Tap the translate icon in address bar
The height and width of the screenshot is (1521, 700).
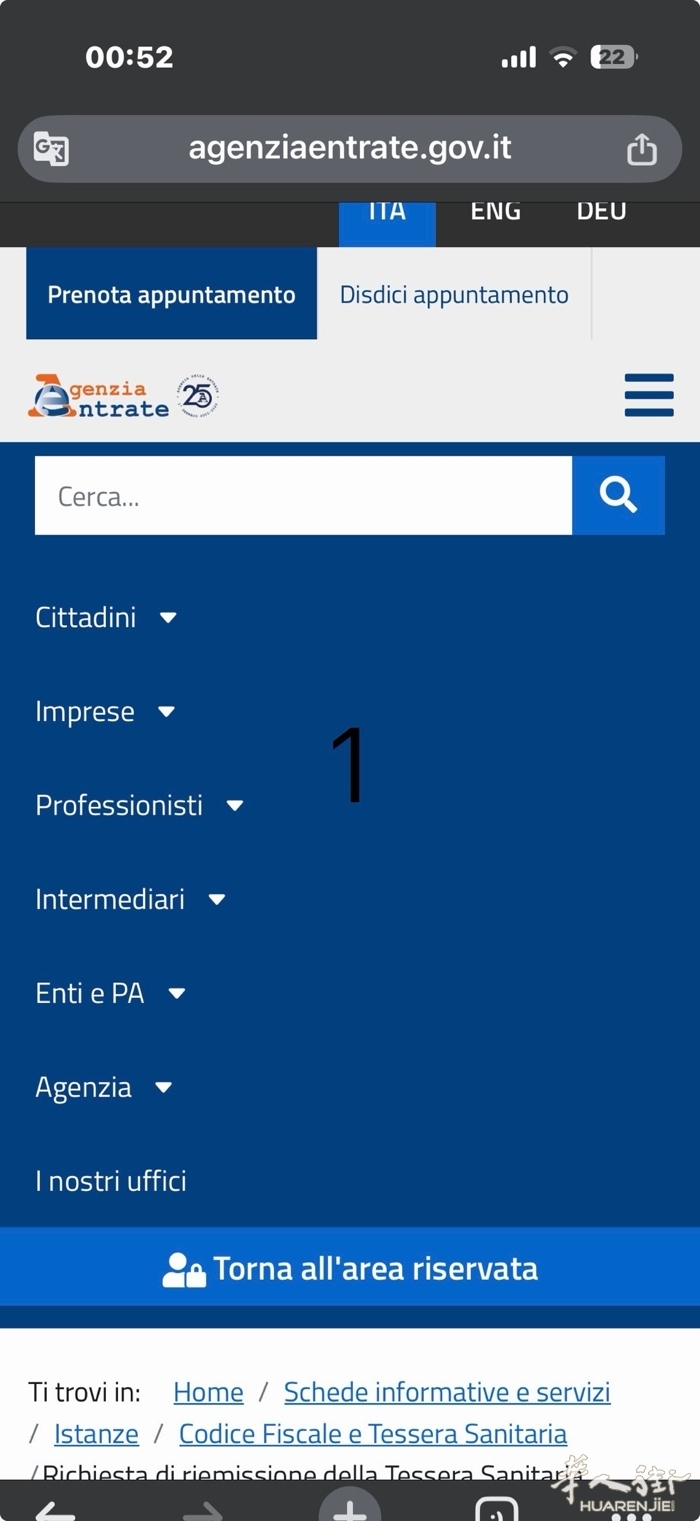(51, 149)
